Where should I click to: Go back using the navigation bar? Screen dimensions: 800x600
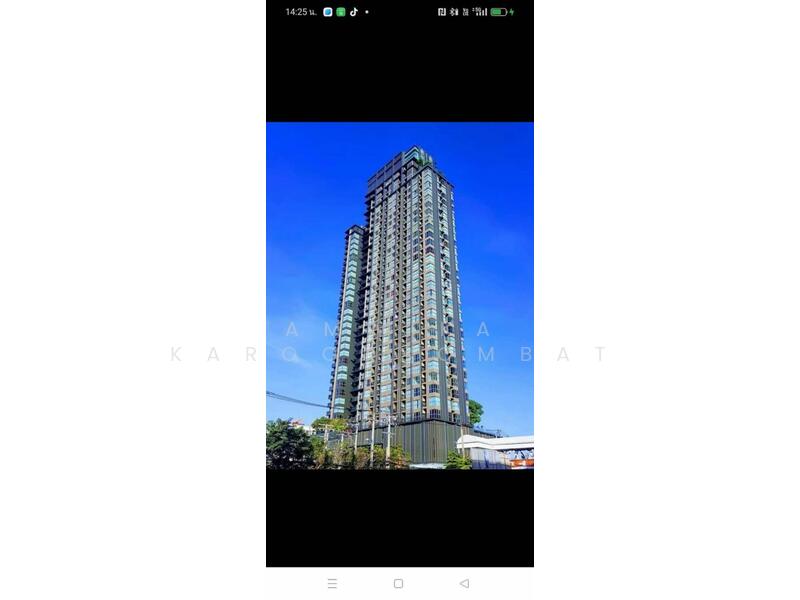[x=464, y=583]
